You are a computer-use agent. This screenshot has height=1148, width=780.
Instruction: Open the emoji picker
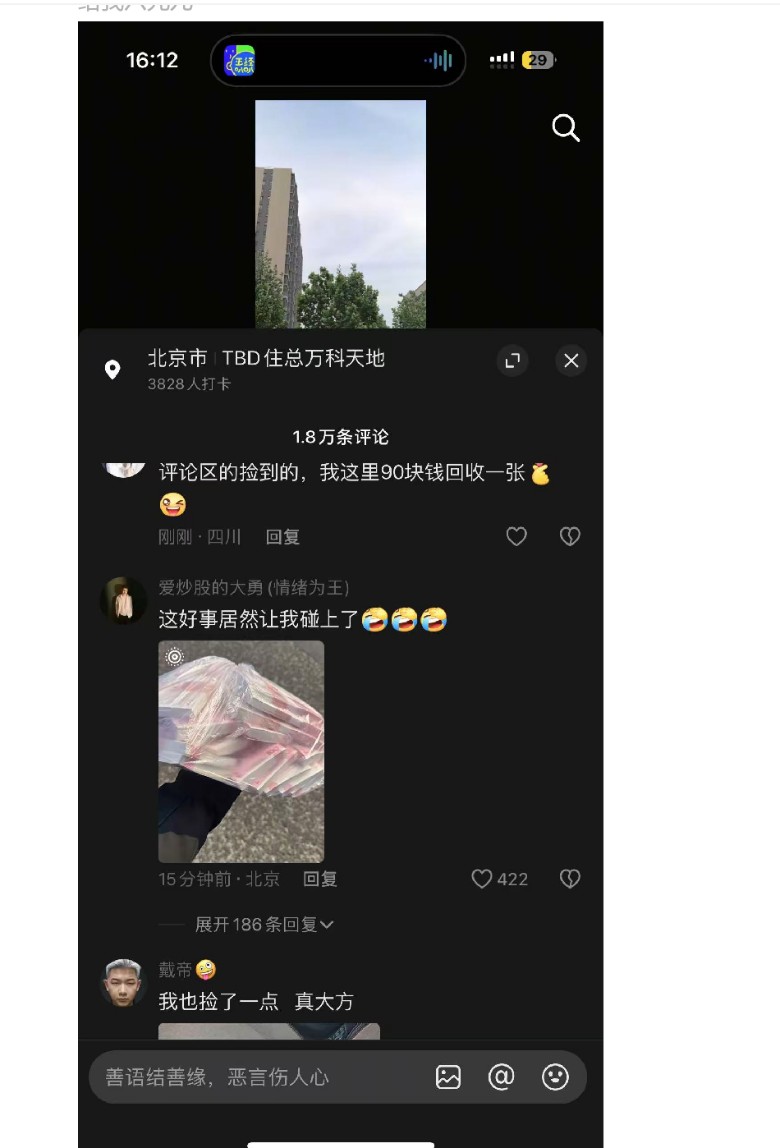555,1077
